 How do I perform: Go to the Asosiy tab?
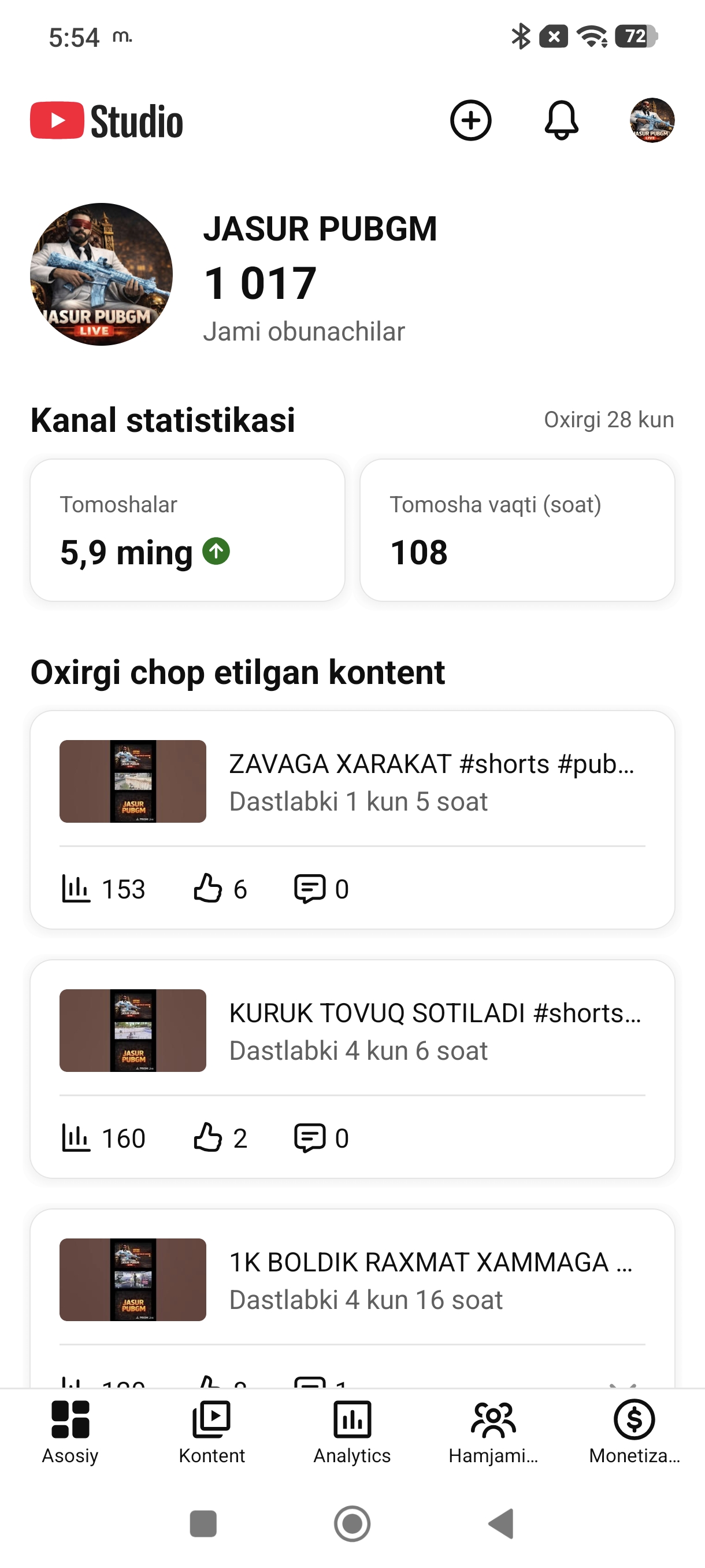[70, 1432]
